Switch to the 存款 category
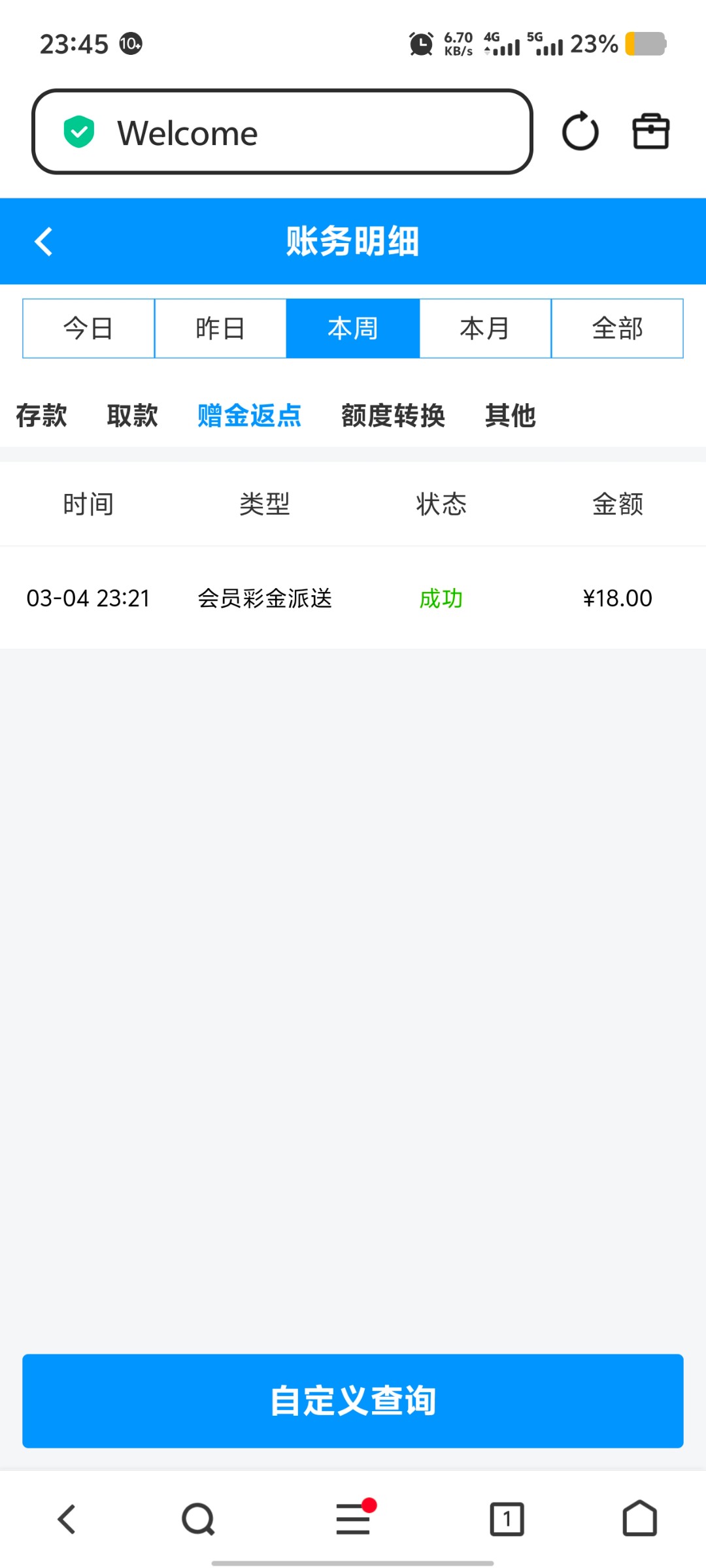 (x=42, y=416)
